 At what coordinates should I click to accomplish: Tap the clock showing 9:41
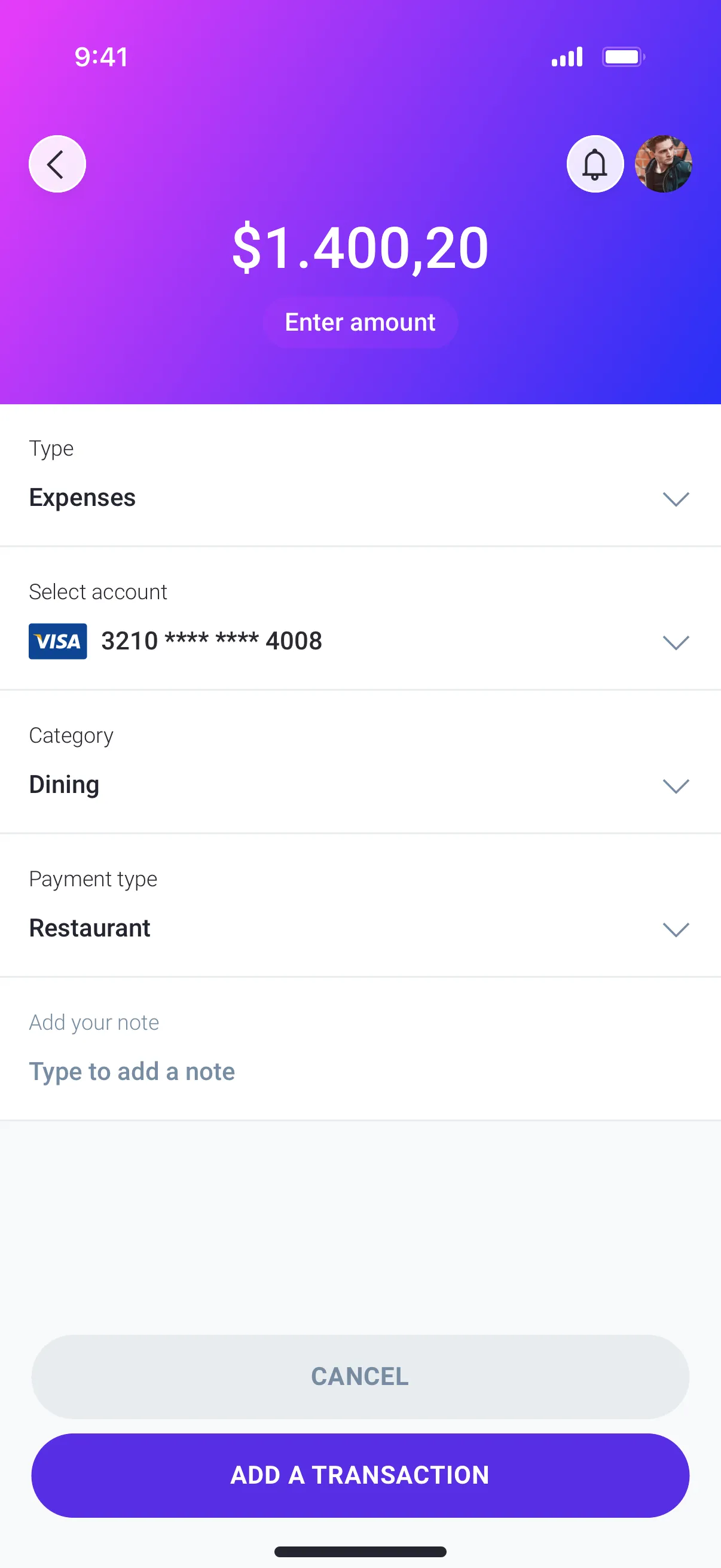pyautogui.click(x=100, y=57)
